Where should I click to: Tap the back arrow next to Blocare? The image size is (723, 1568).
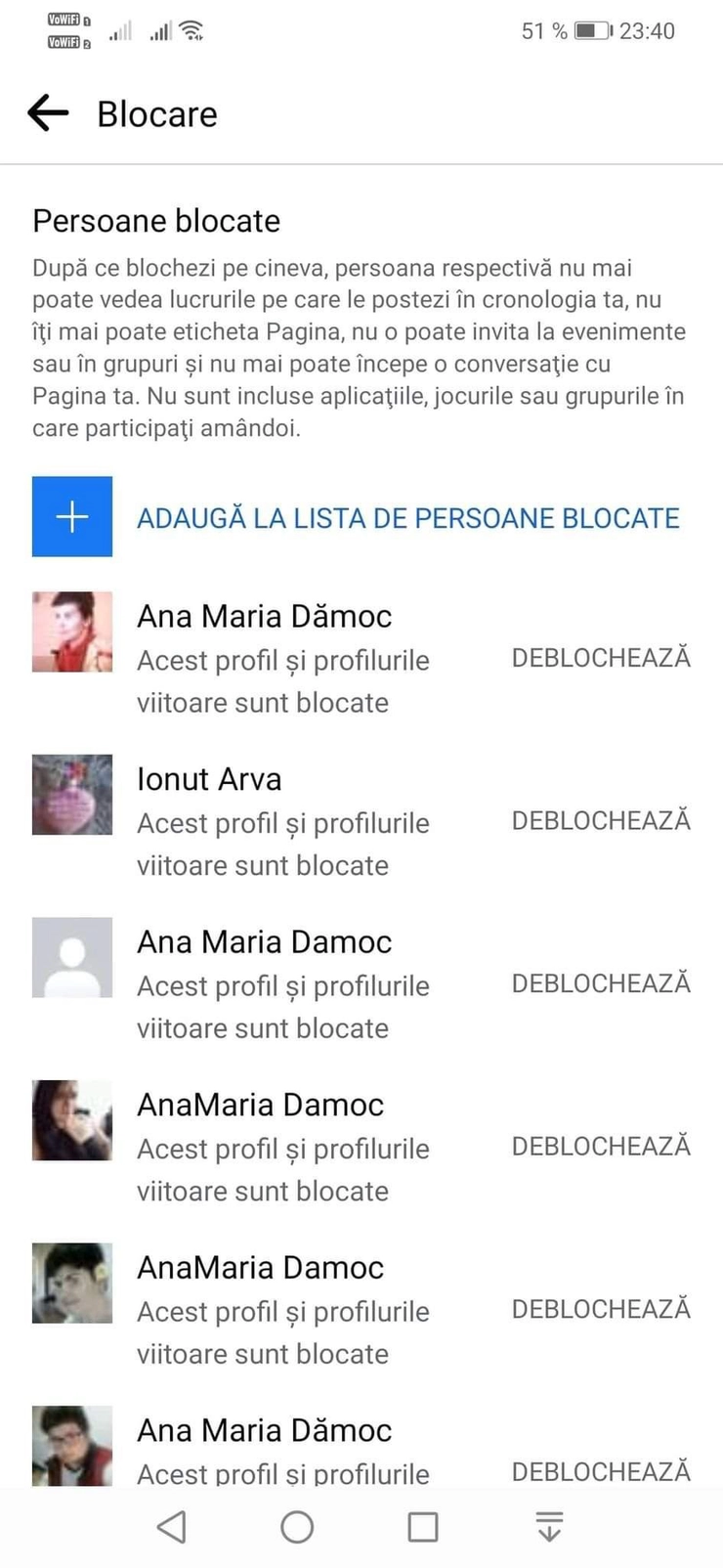click(x=47, y=113)
